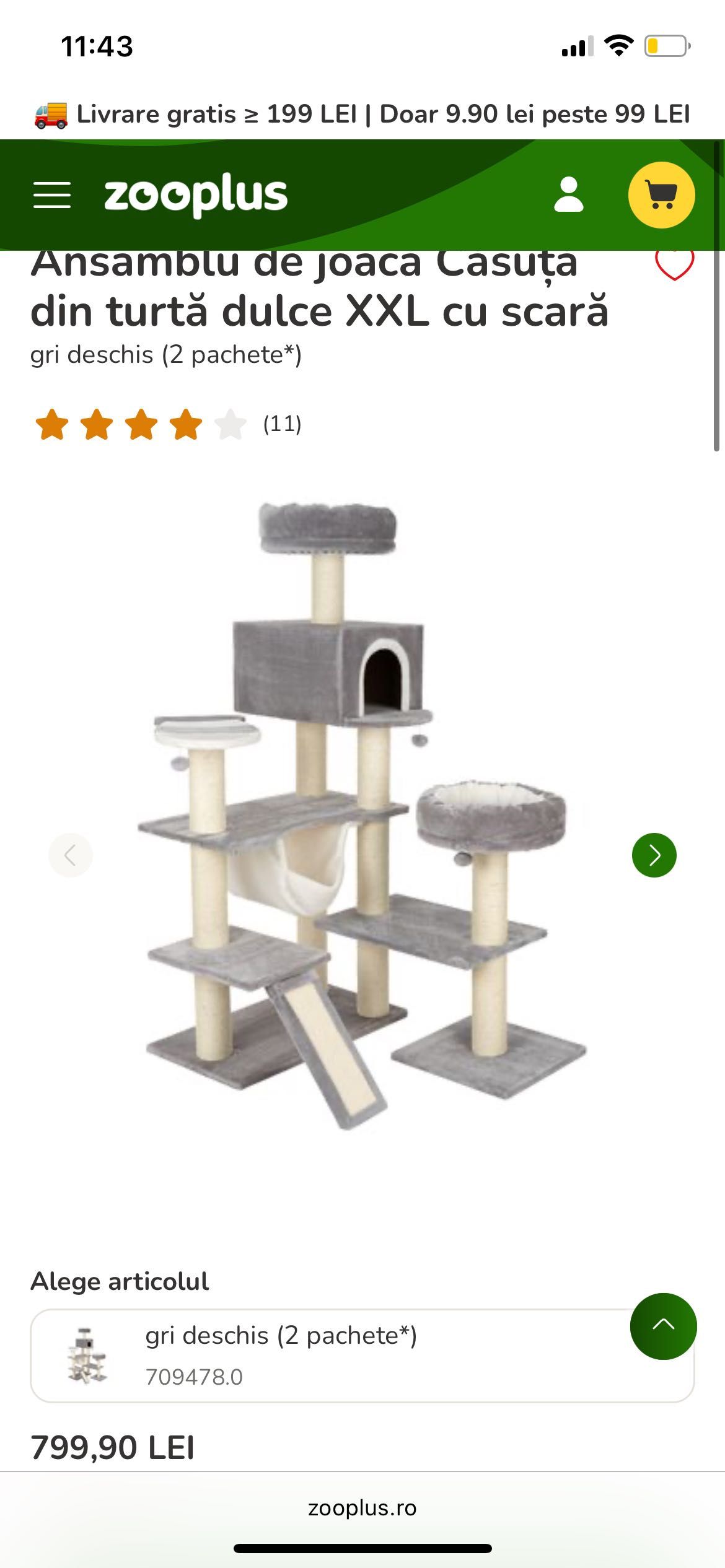Jump back to top of page

663,1326
